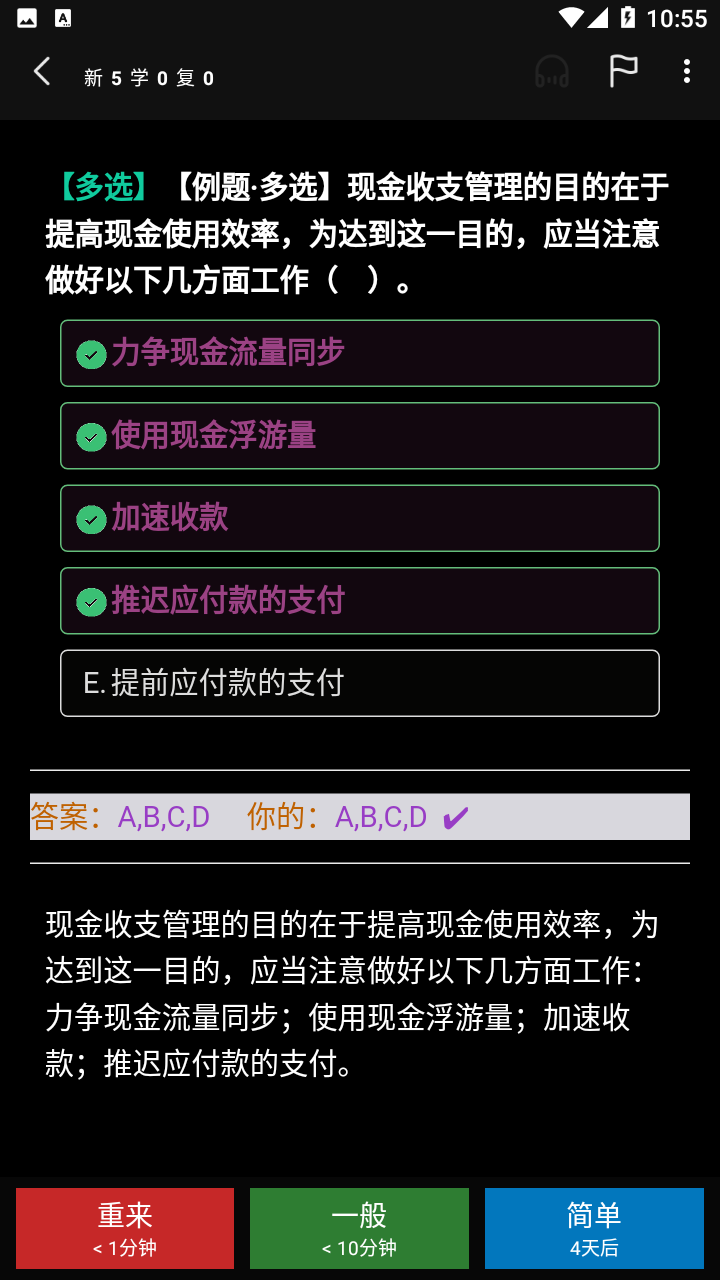
Task: Tap the headphones audio icon
Action: click(552, 72)
